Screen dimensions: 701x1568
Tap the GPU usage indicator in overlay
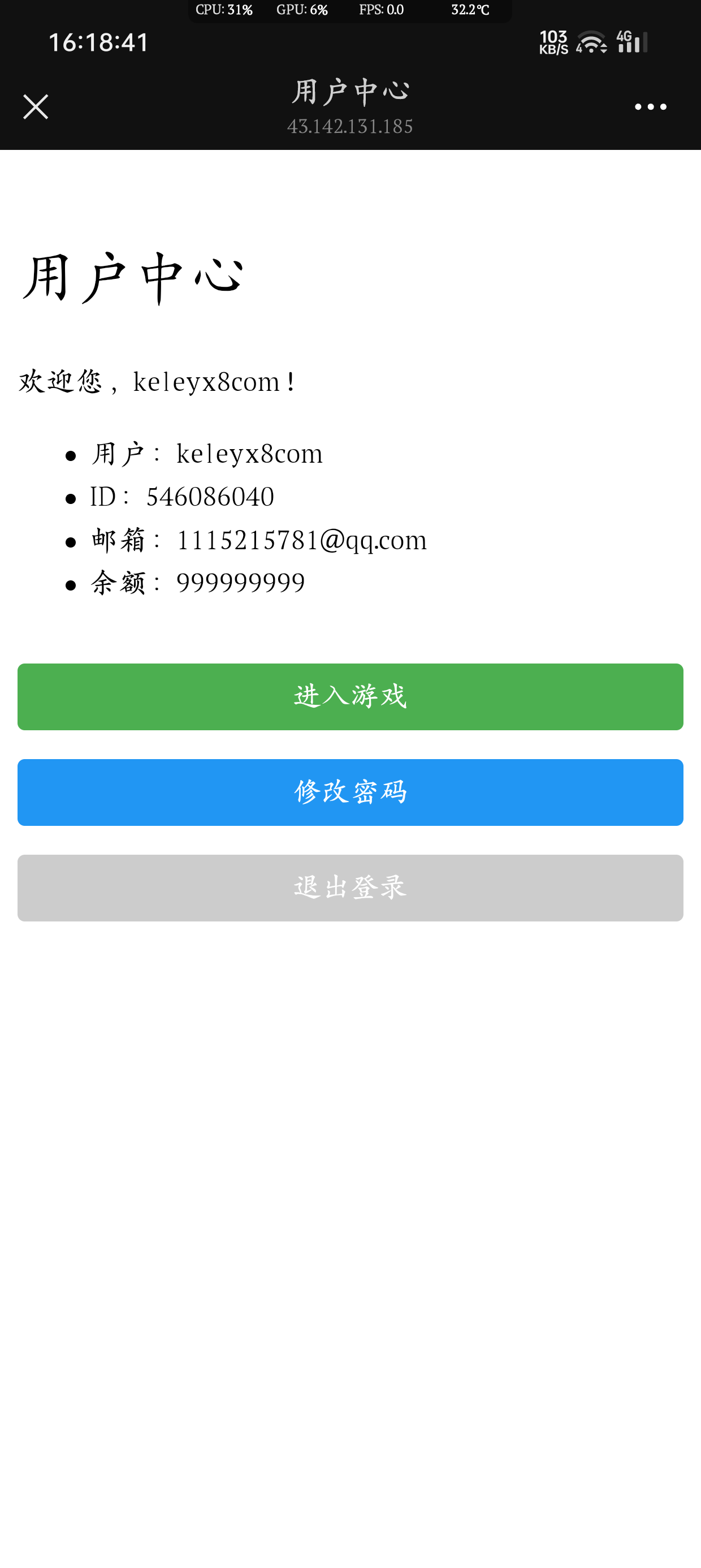[301, 10]
